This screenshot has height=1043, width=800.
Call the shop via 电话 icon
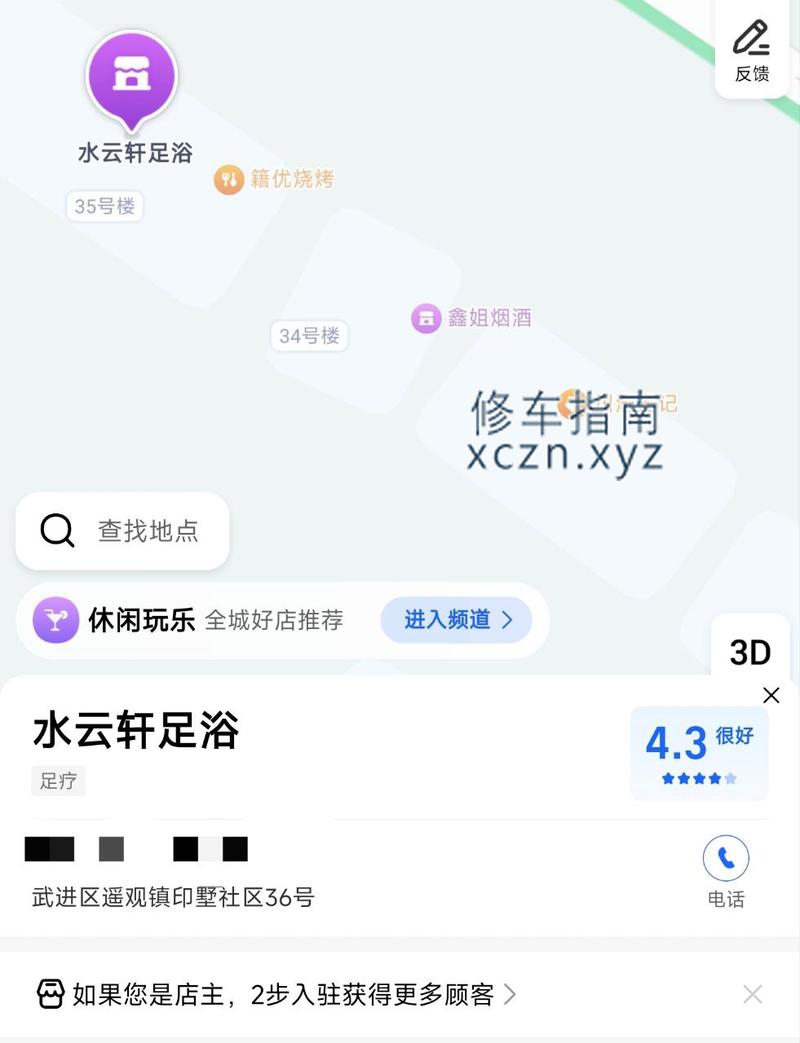click(x=726, y=859)
